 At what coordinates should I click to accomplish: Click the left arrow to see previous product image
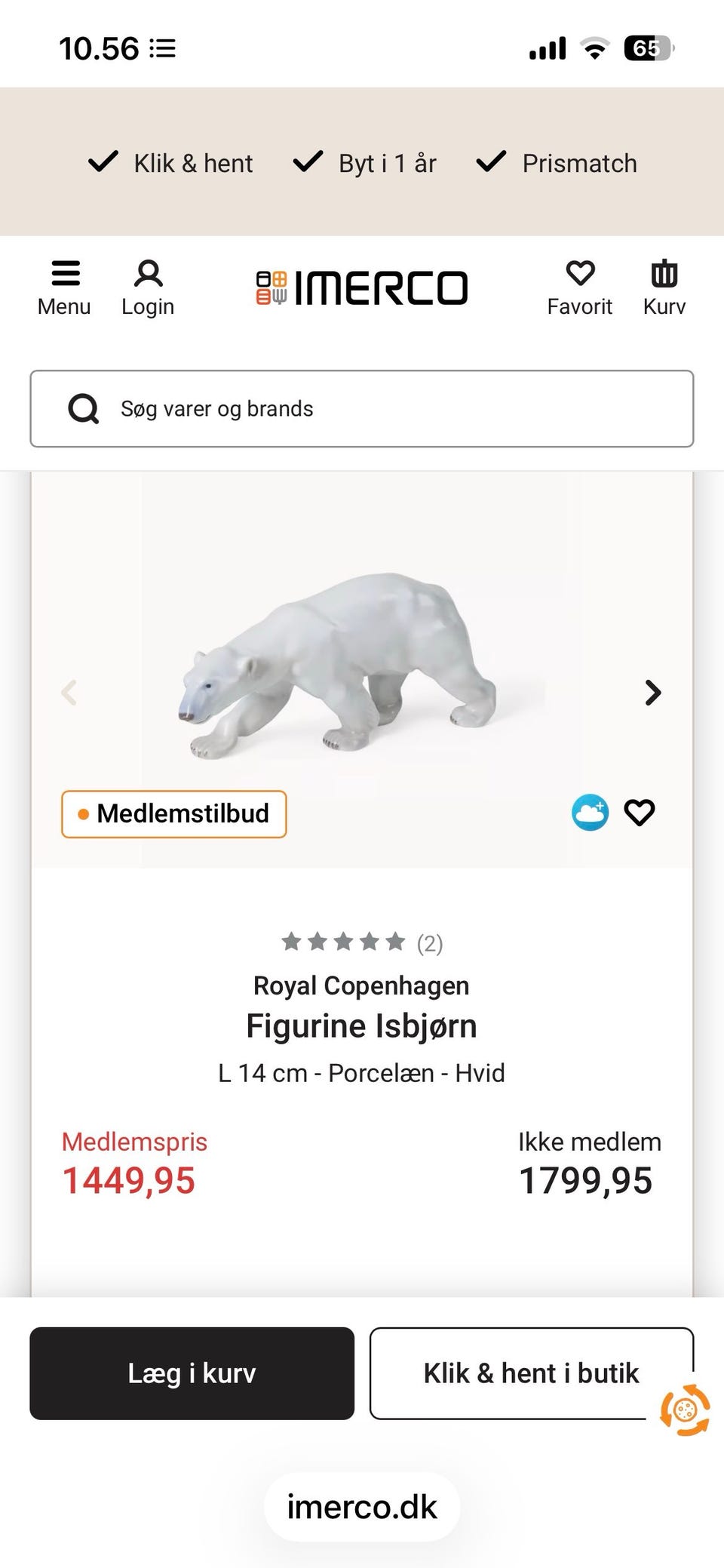tap(70, 692)
